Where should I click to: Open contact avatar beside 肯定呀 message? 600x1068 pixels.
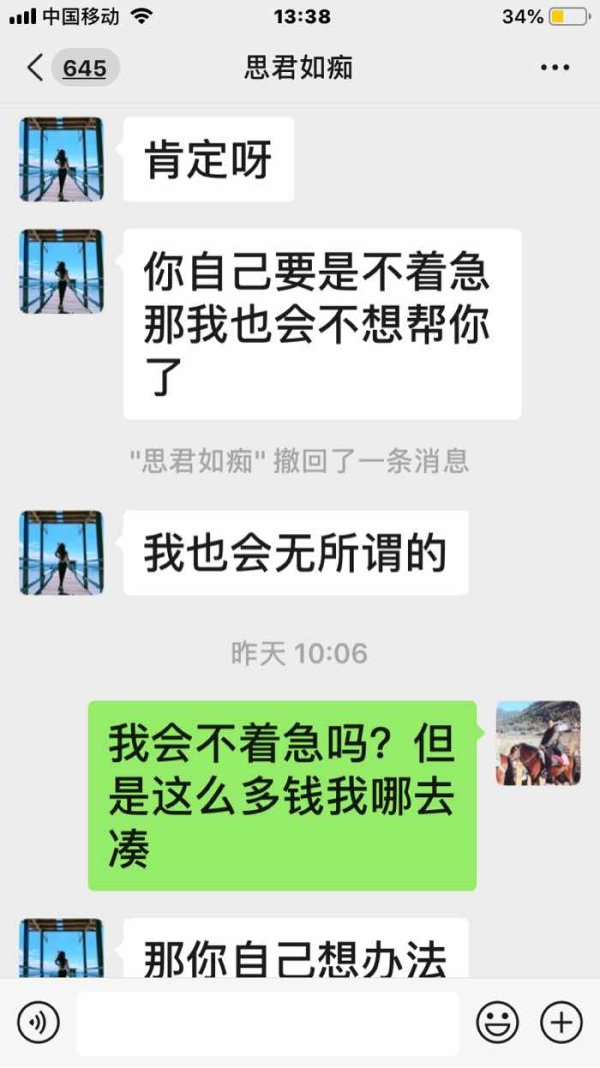point(61,159)
